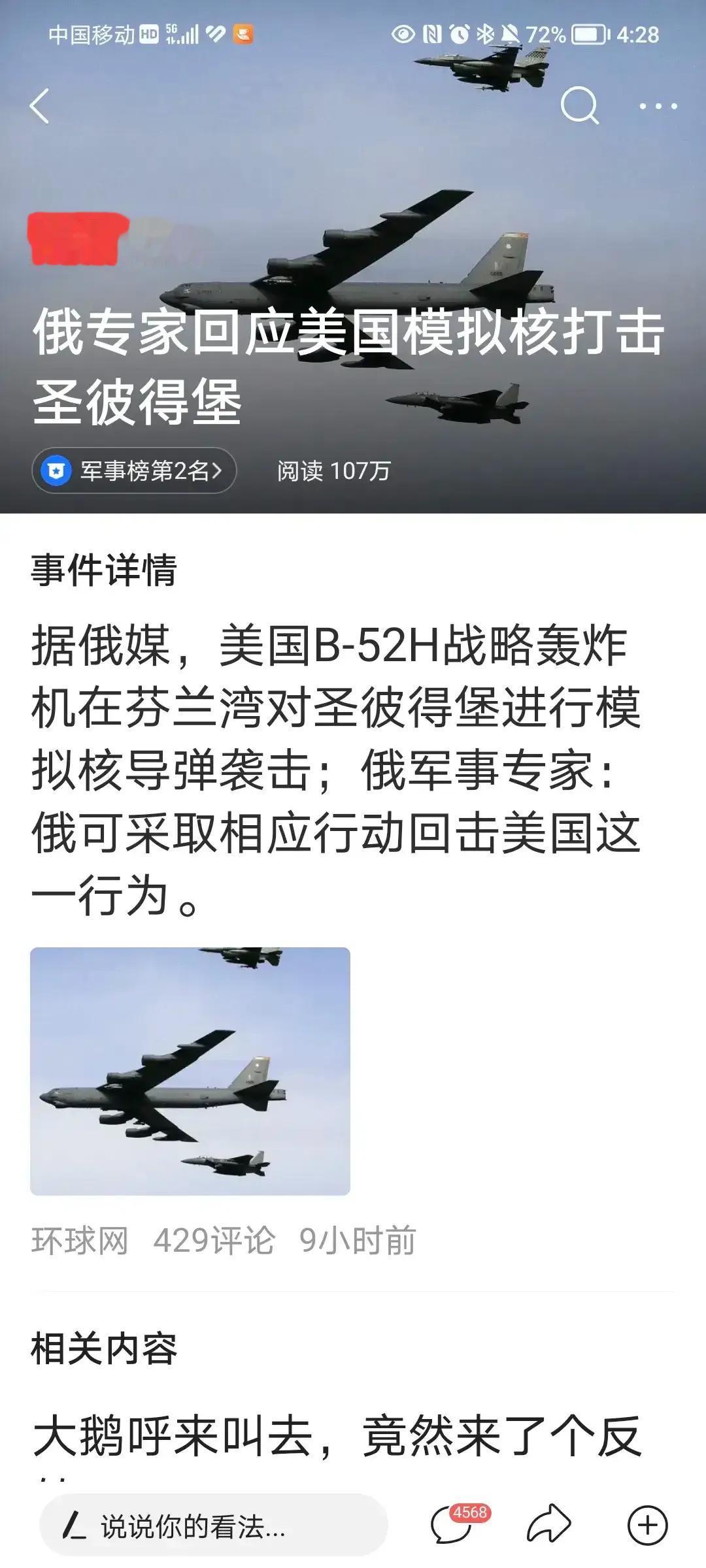Image resolution: width=706 pixels, height=1568 pixels.
Task: Tap the blue shield badge icon
Action: click(x=58, y=470)
